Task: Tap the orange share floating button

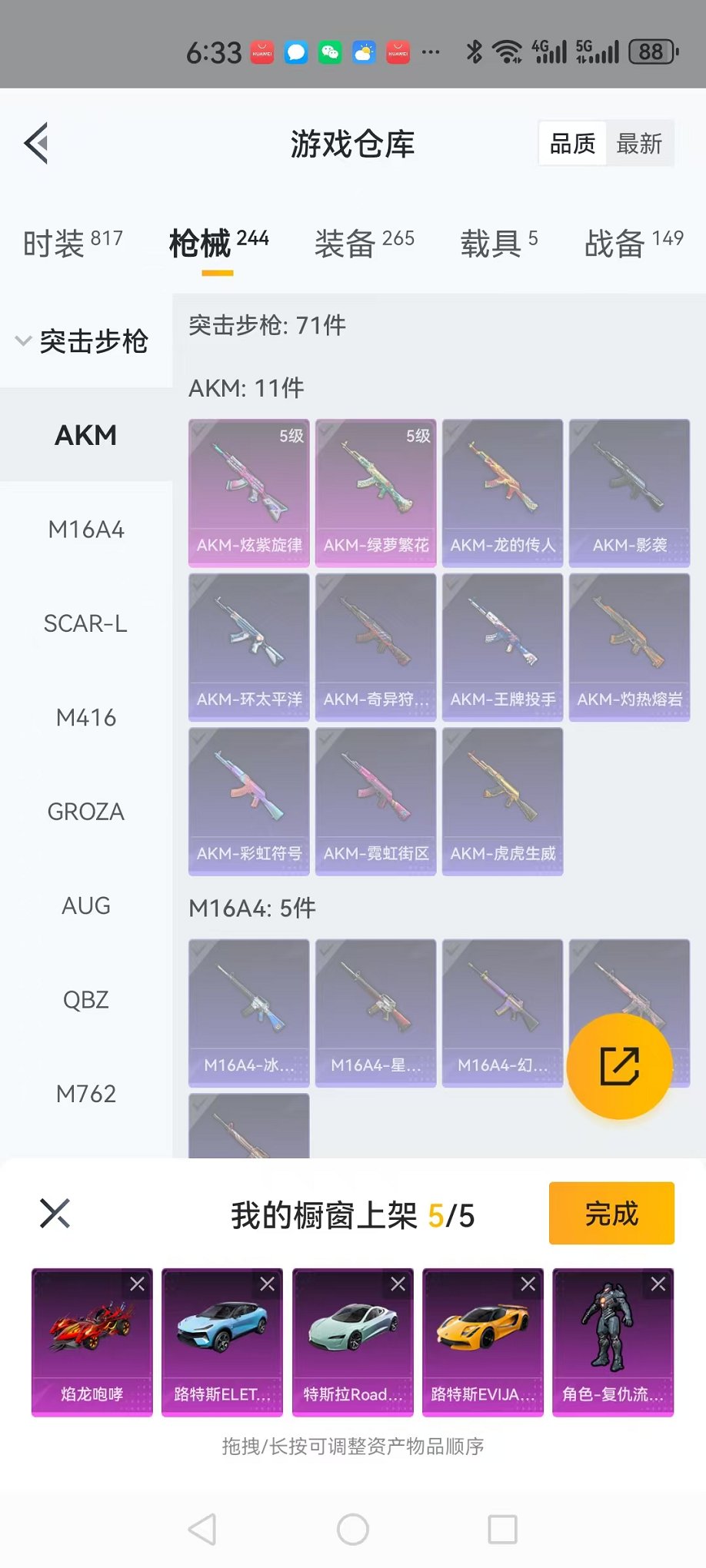Action: [x=619, y=1066]
